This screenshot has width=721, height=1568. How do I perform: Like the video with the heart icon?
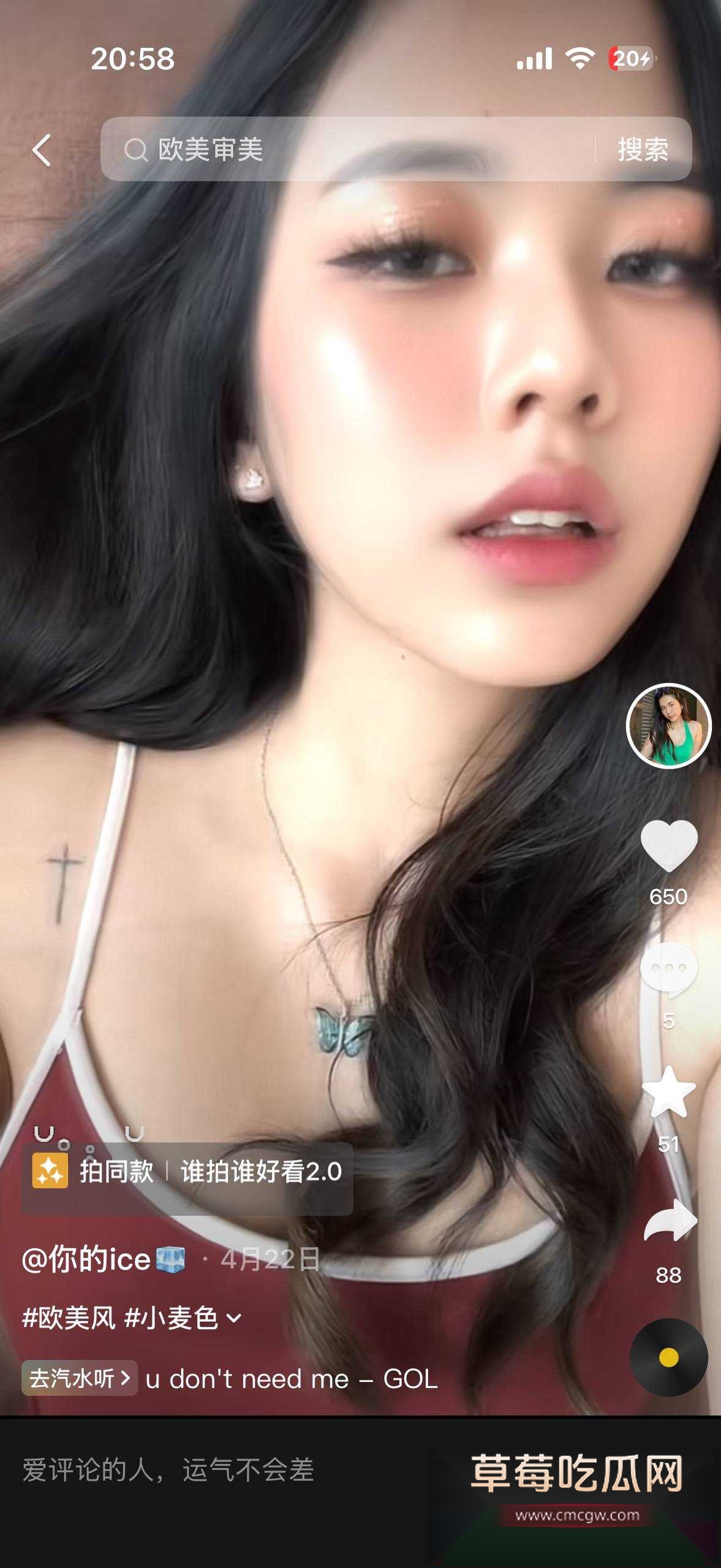[x=668, y=846]
